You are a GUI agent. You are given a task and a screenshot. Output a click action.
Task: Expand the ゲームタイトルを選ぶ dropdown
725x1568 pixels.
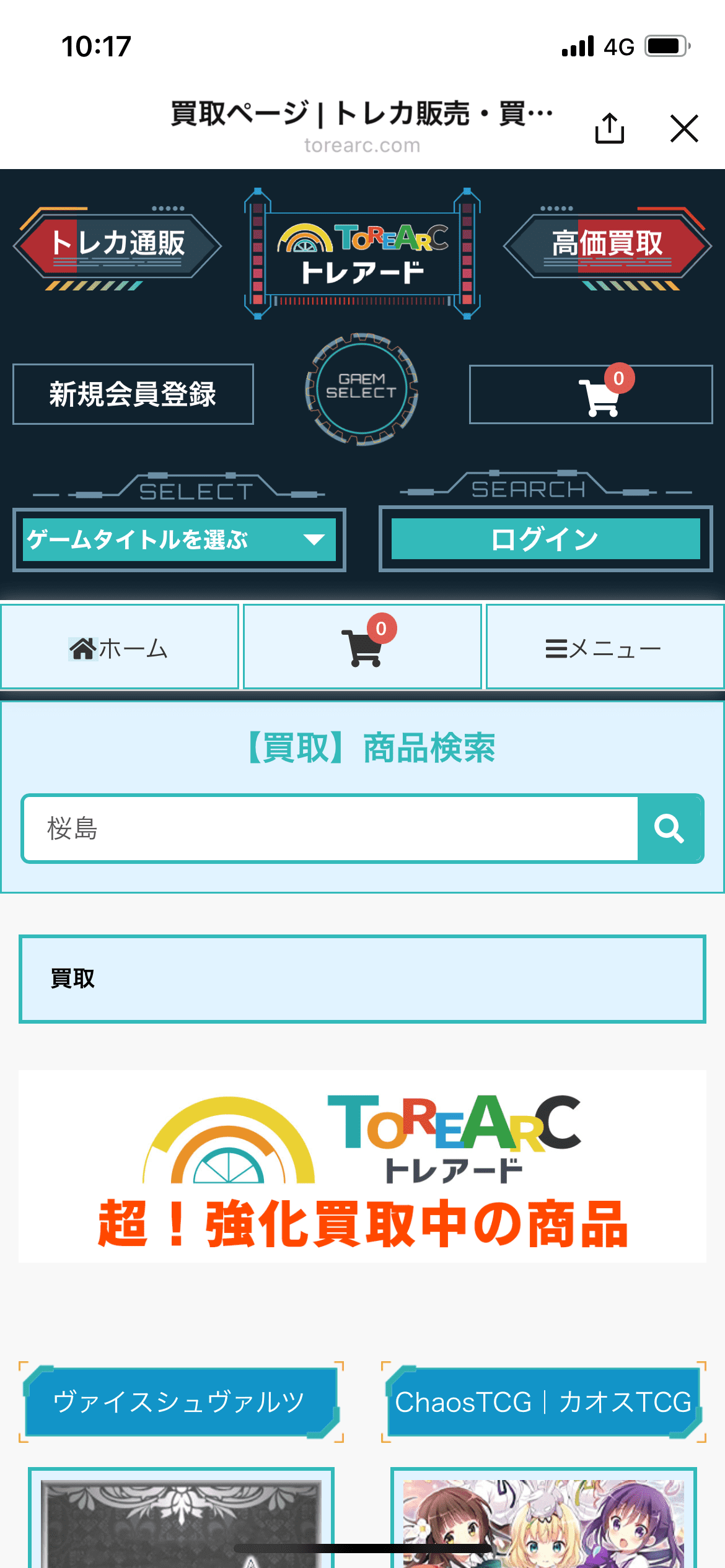[x=179, y=539]
